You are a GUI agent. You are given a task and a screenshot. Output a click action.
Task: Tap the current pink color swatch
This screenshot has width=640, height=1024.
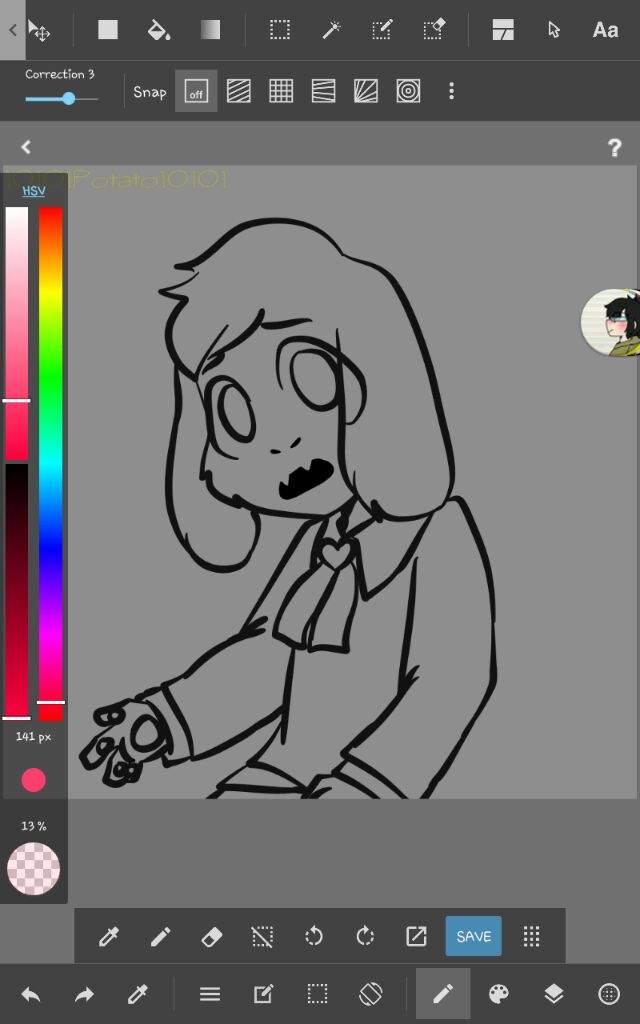coord(34,780)
